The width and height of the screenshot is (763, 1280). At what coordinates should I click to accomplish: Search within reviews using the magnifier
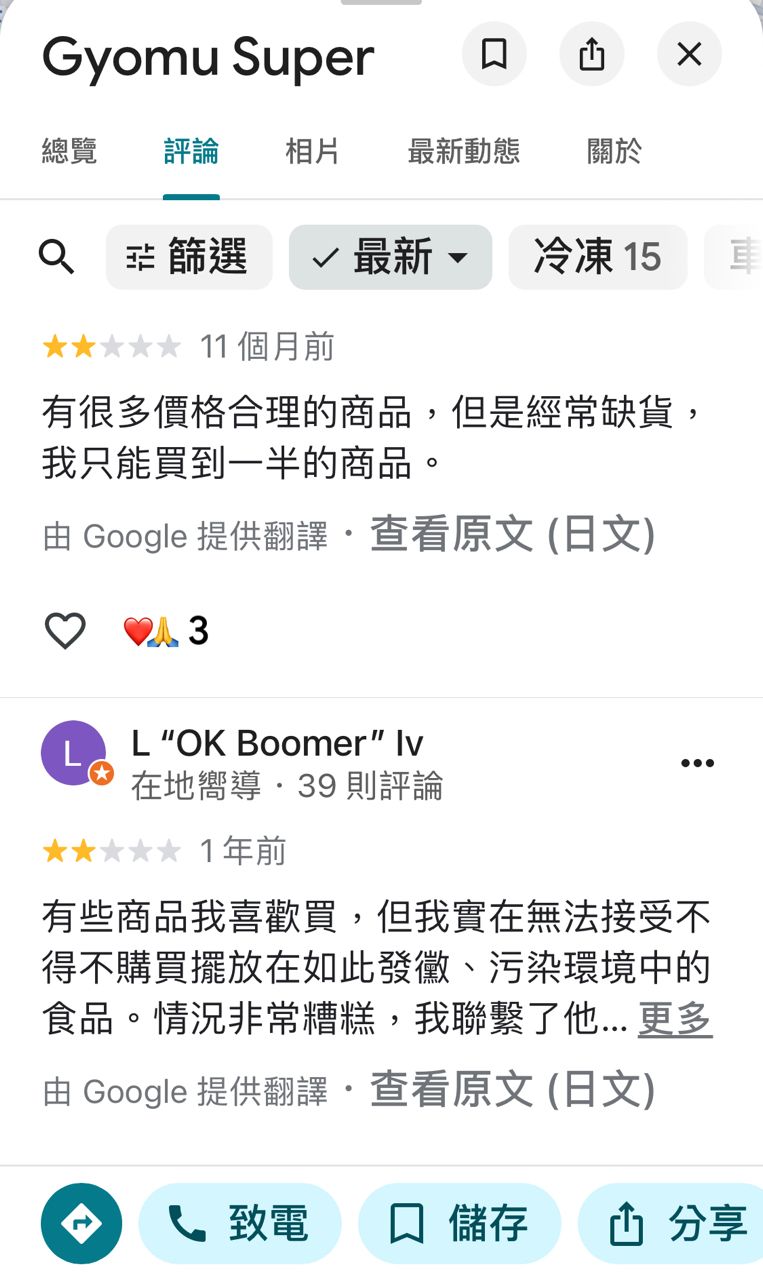coord(56,258)
